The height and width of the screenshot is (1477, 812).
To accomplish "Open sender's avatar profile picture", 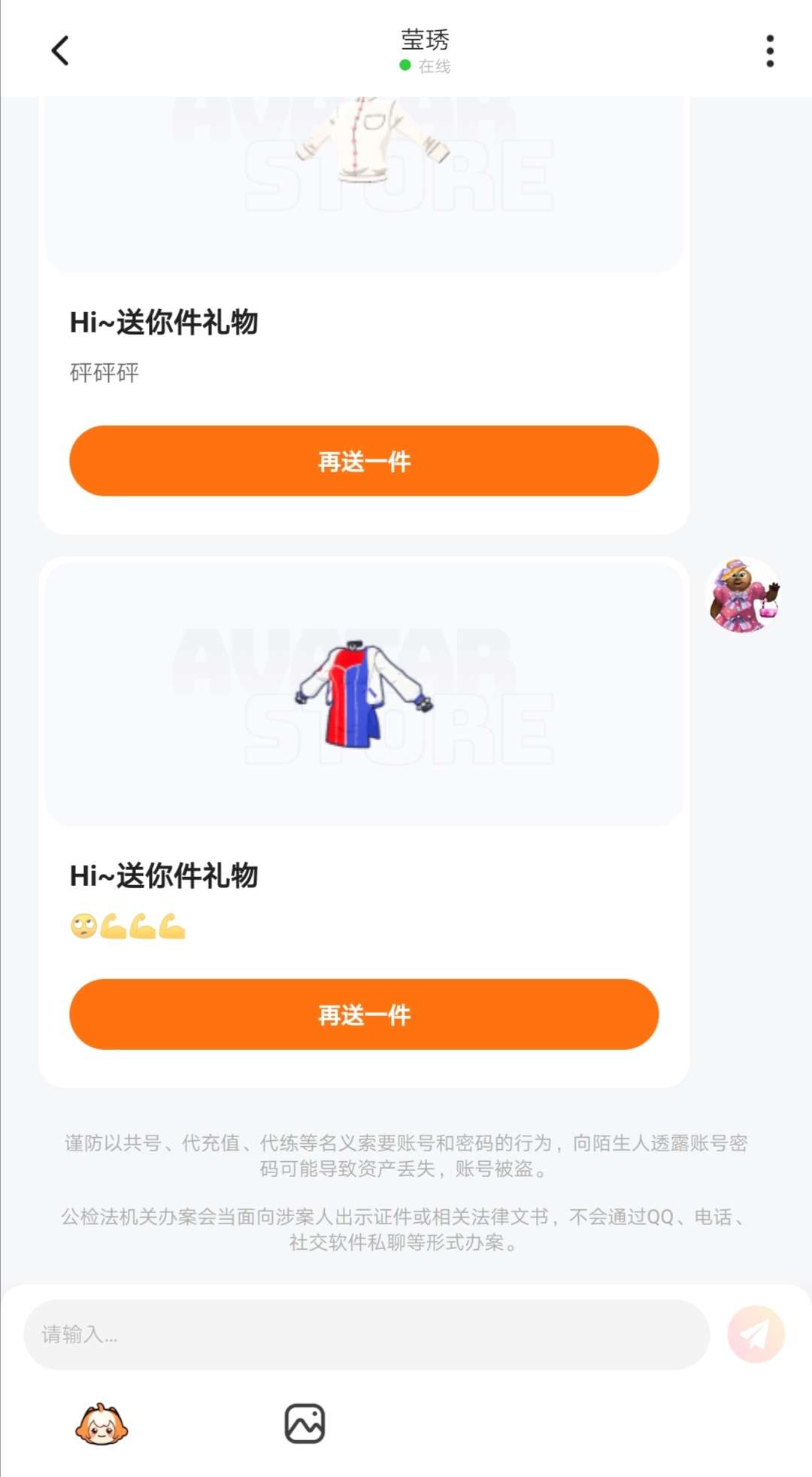I will 744,595.
